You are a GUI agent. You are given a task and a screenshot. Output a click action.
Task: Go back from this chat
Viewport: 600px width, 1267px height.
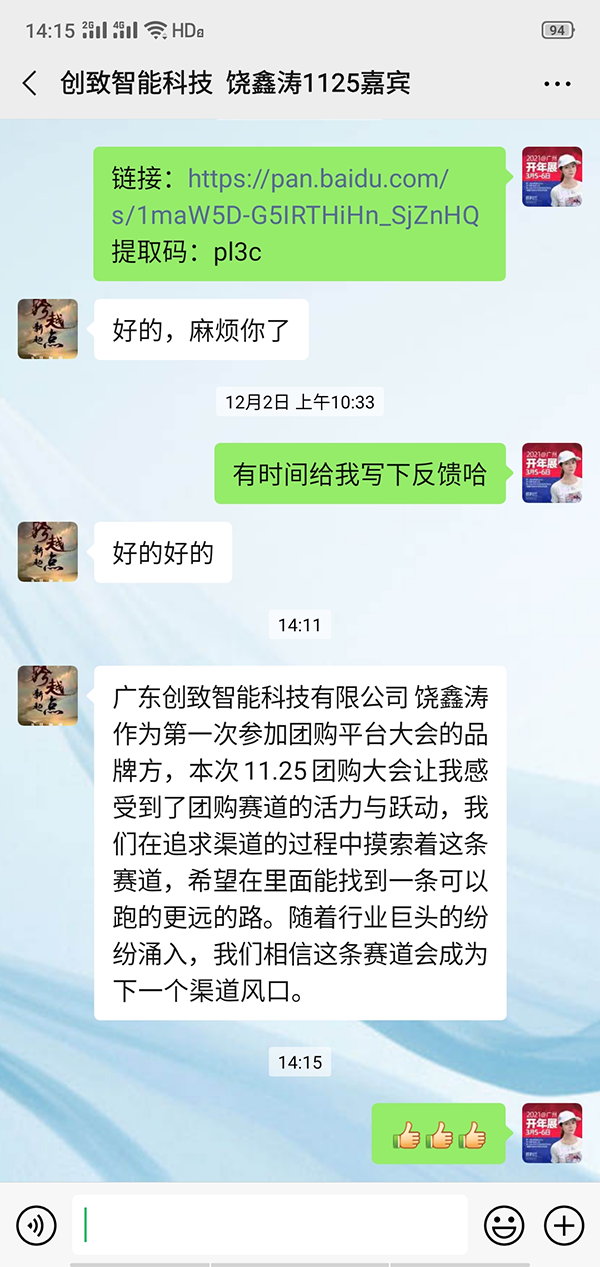coord(30,83)
